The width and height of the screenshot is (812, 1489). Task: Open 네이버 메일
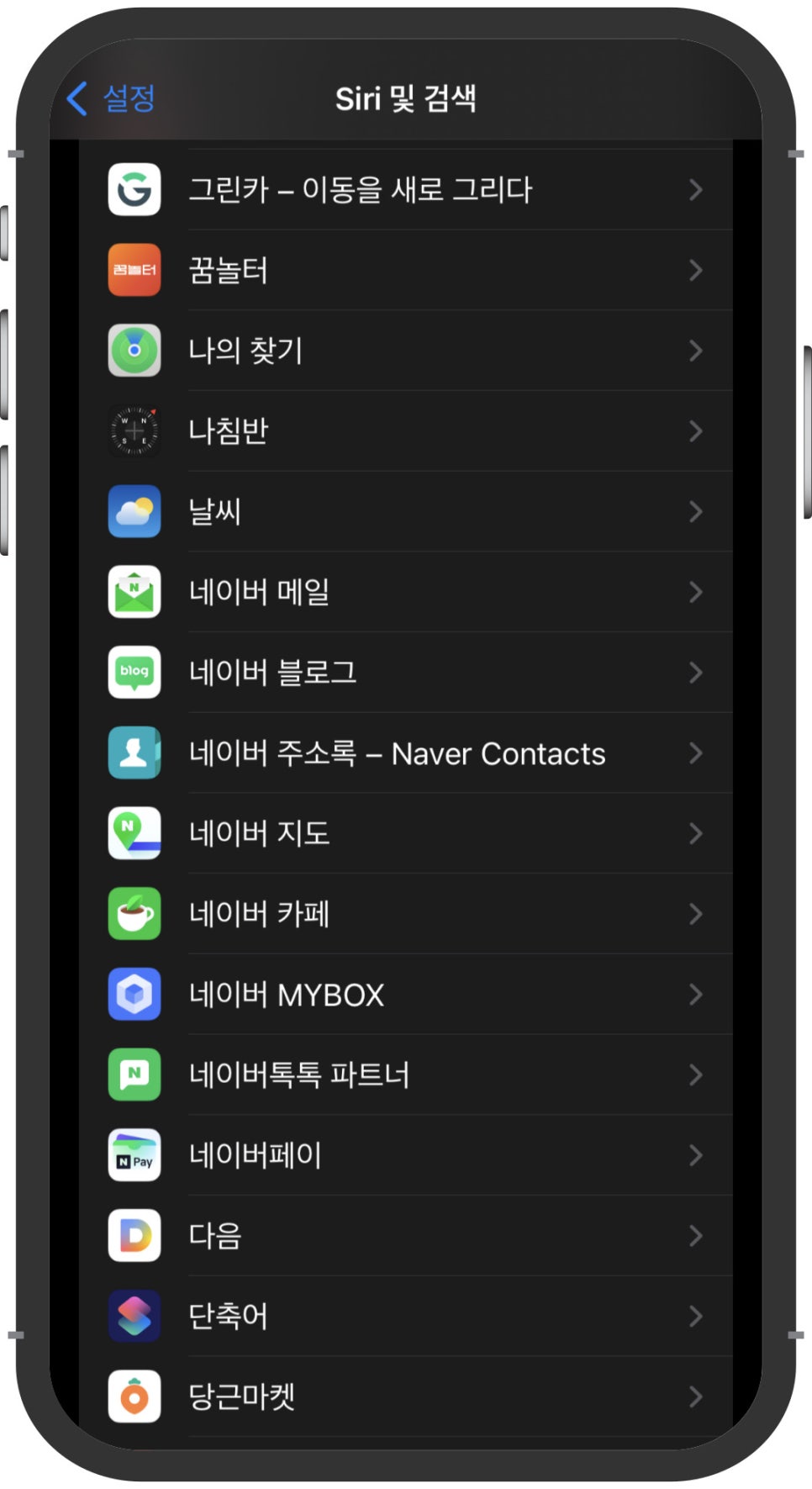tap(406, 592)
